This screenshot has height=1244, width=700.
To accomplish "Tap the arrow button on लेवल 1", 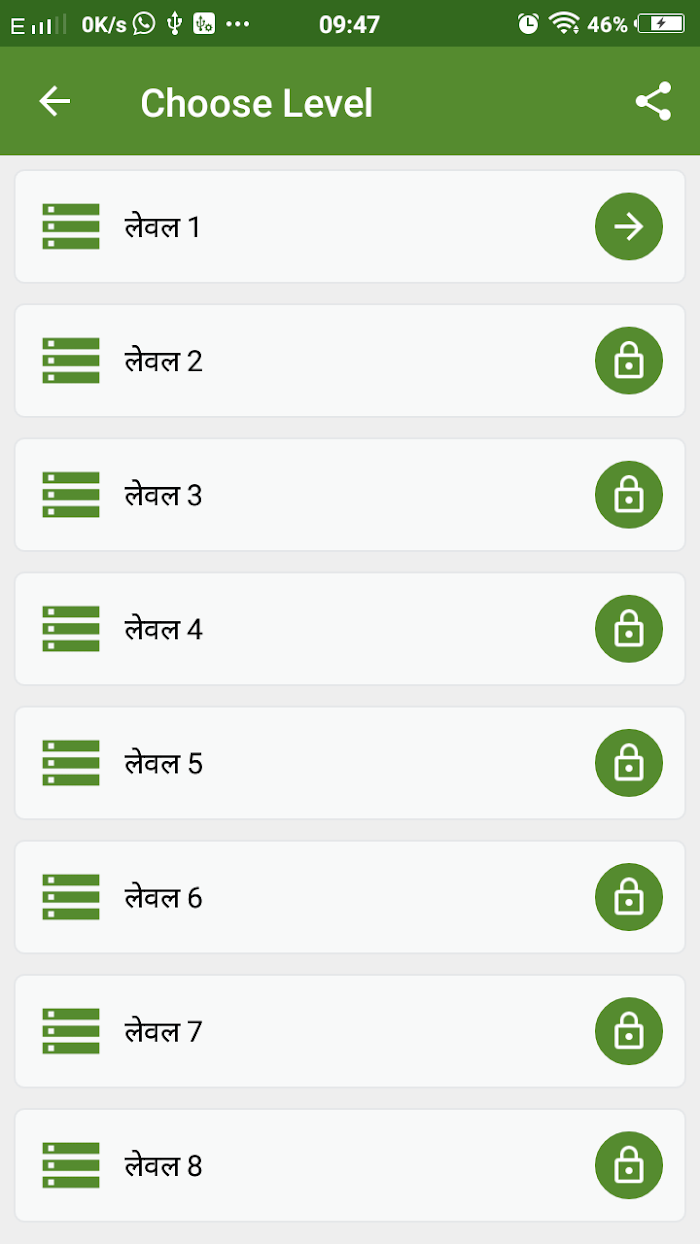I will point(629,227).
